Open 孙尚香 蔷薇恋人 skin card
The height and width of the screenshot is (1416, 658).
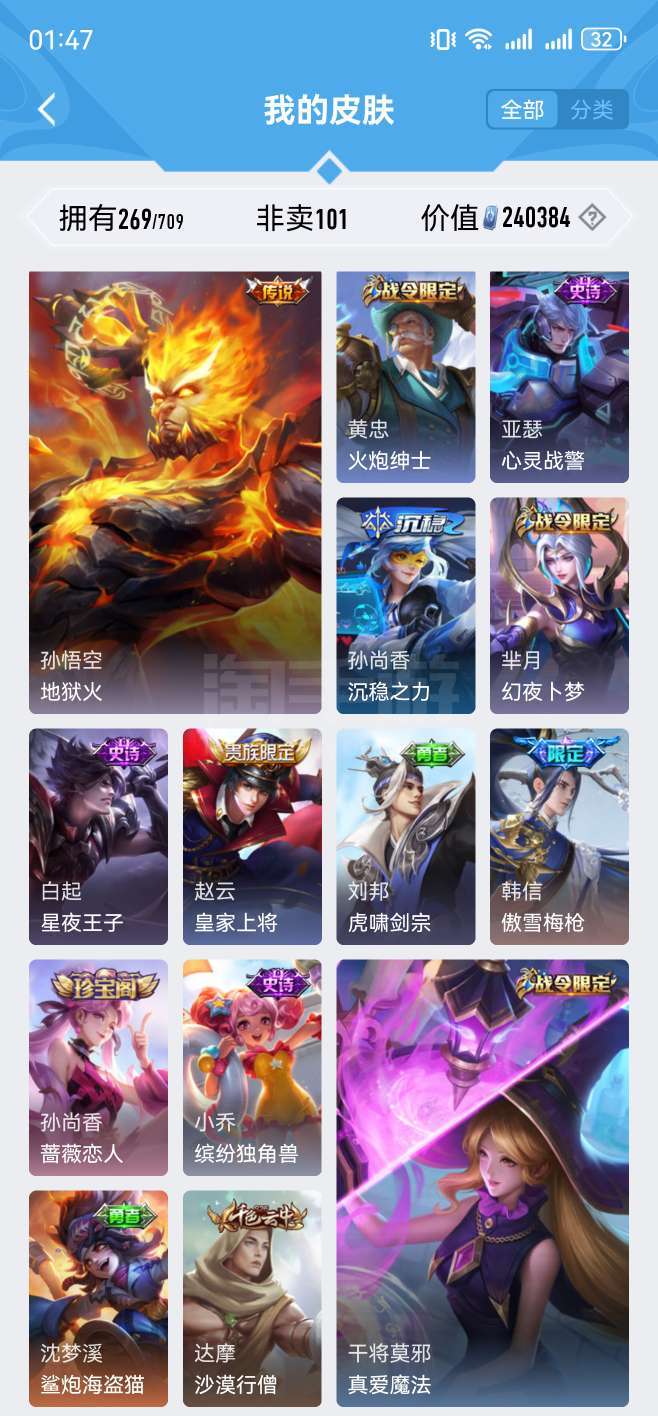point(98,1068)
